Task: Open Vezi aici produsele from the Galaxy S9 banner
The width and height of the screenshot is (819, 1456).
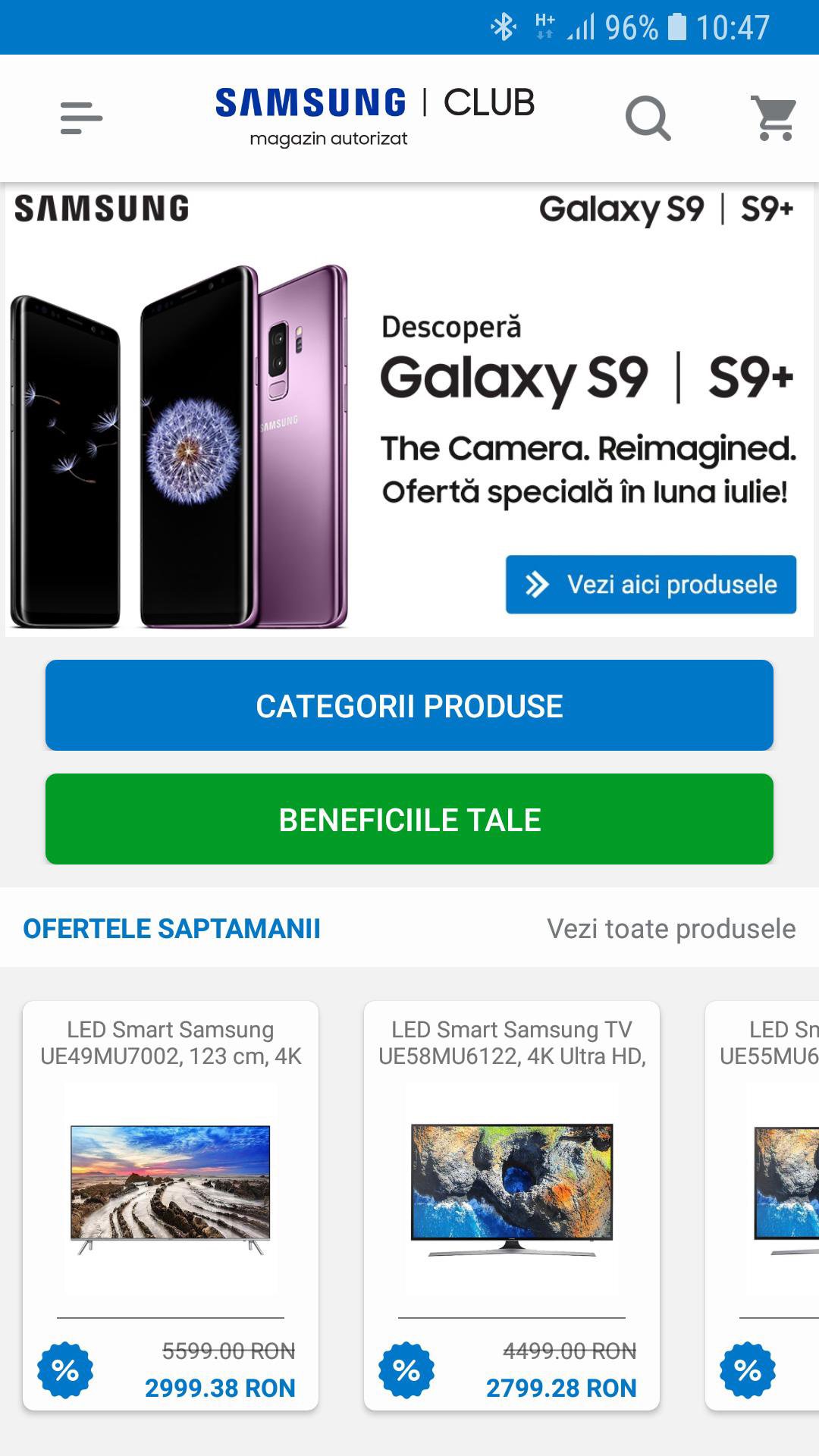Action: 651,584
